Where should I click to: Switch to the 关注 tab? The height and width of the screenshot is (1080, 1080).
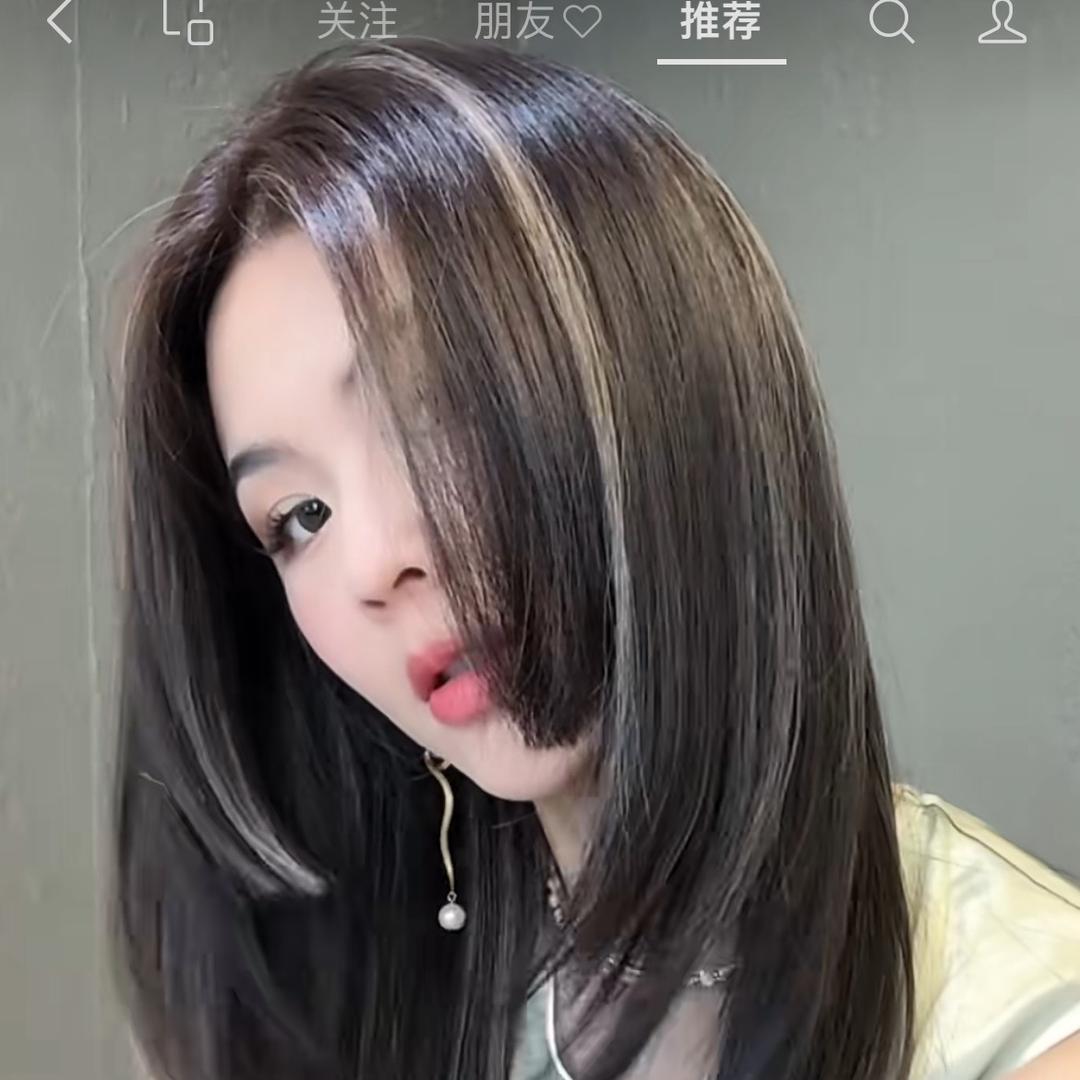click(x=357, y=22)
